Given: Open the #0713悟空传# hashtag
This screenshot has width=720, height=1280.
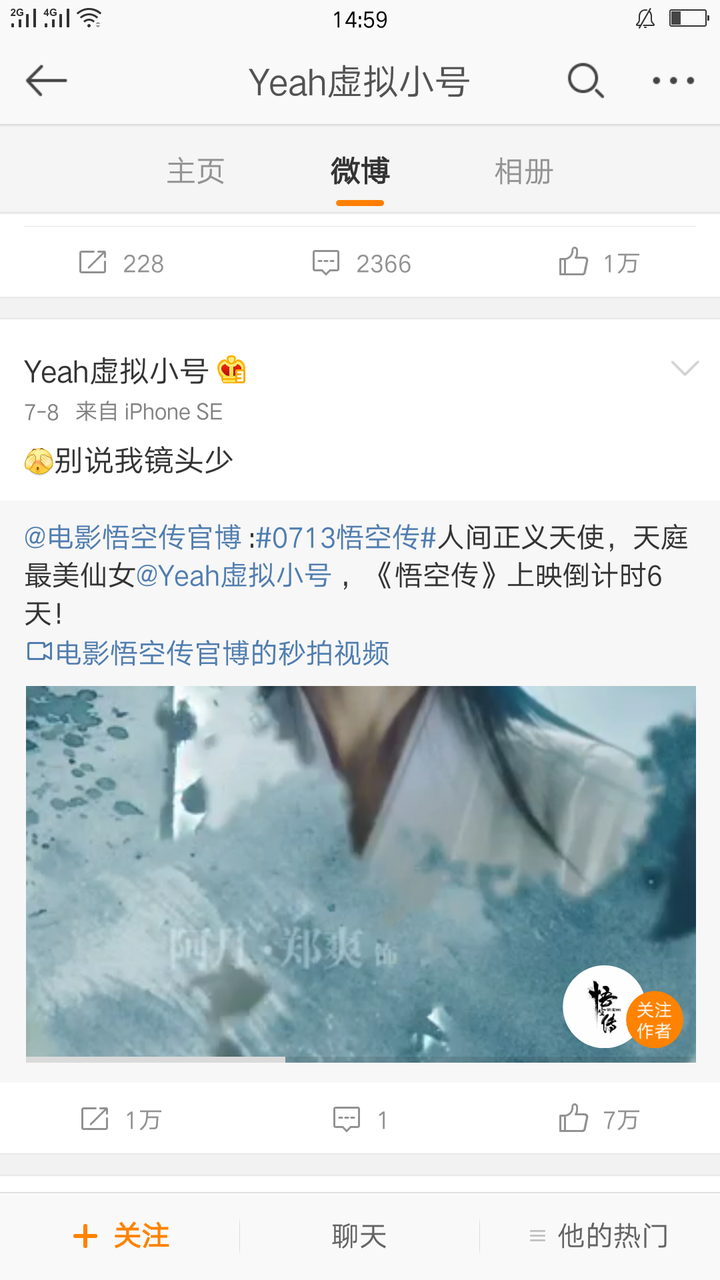Looking at the screenshot, I should tap(346, 538).
